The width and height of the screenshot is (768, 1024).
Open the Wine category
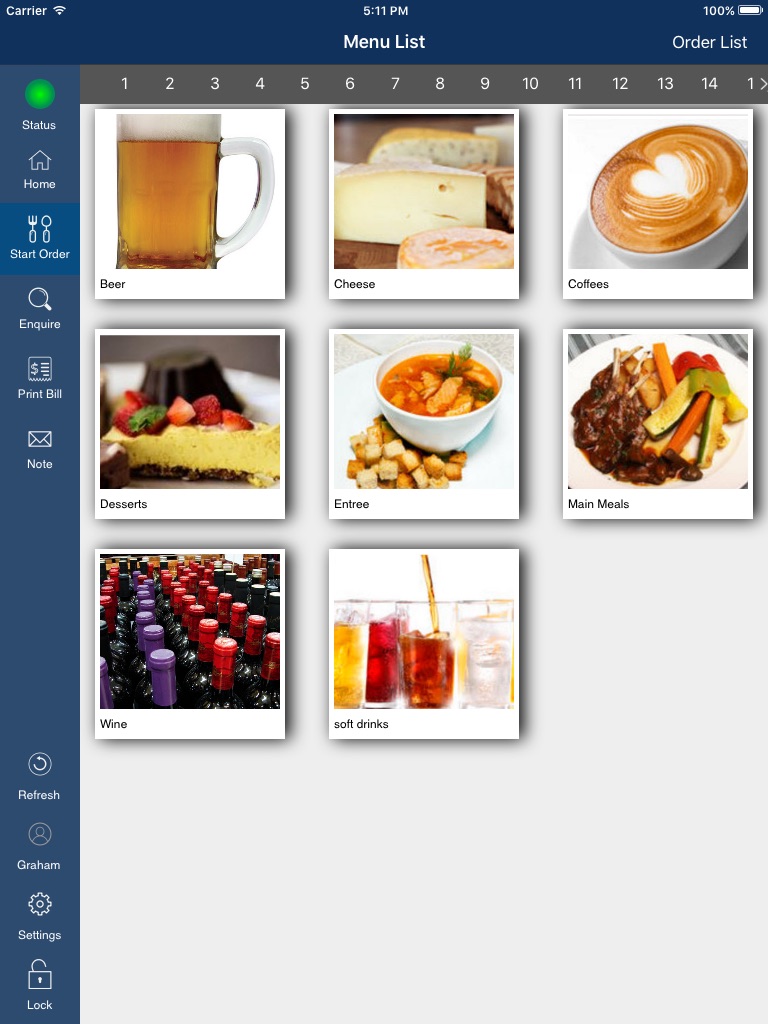coord(190,644)
